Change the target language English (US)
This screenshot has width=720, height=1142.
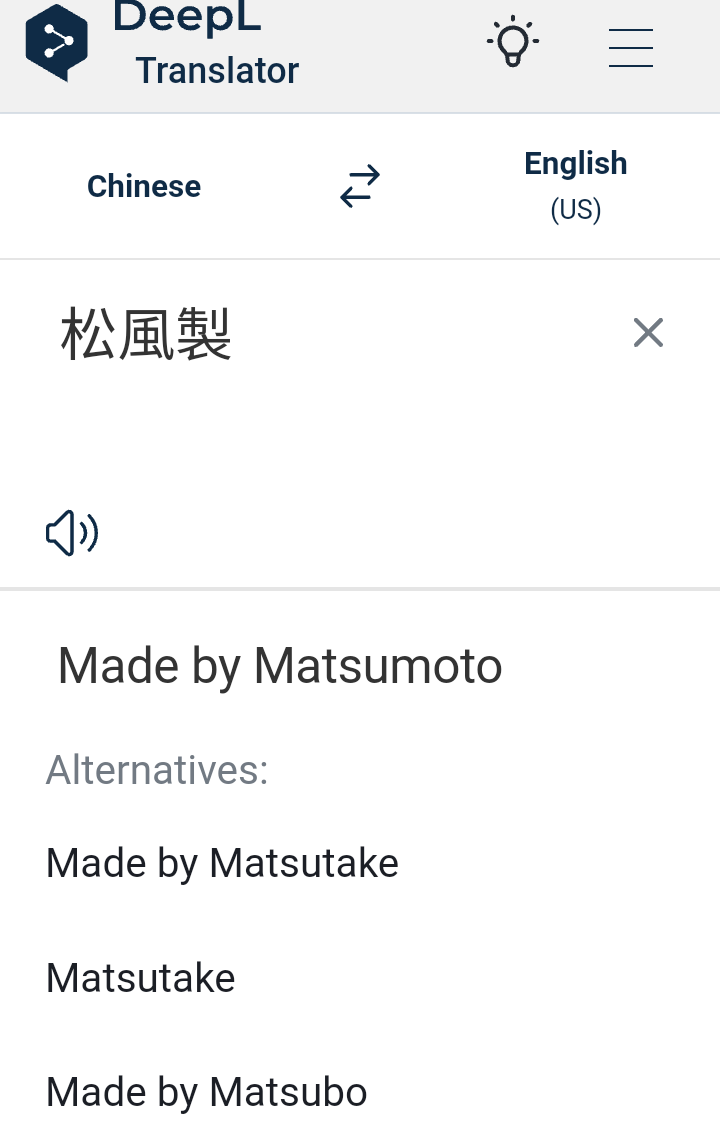click(x=575, y=185)
